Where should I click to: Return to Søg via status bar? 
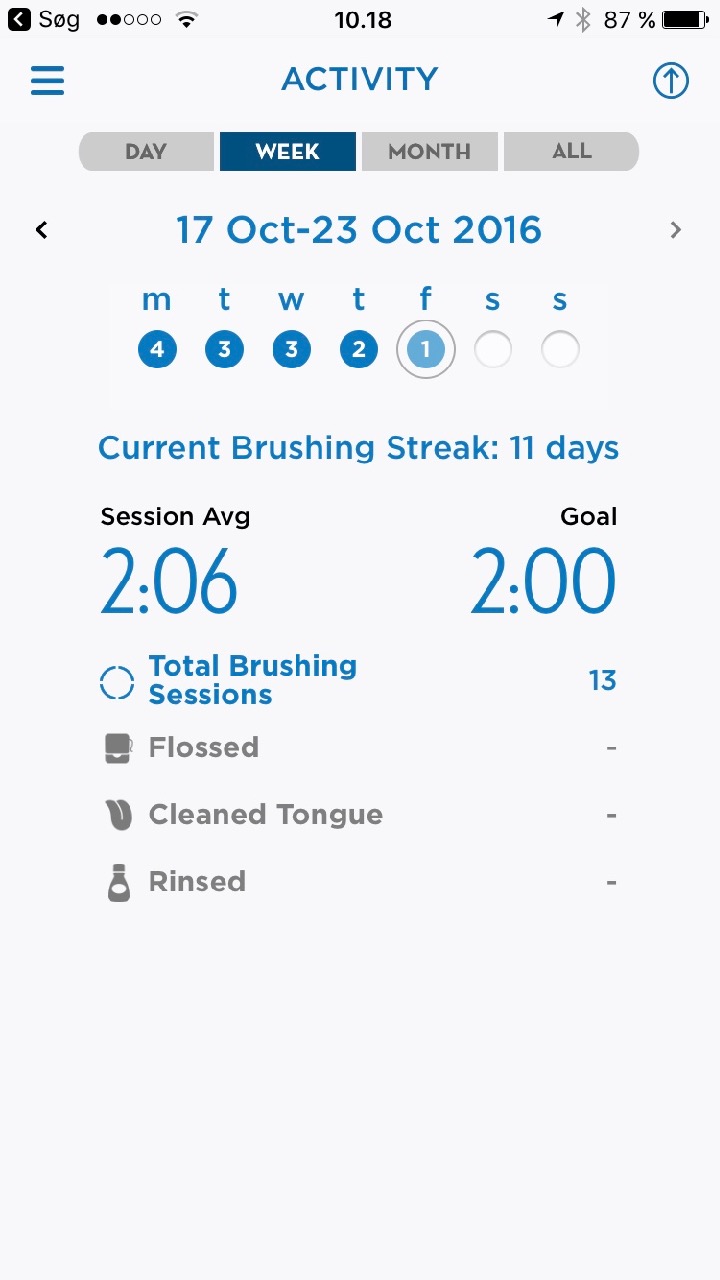(x=44, y=20)
